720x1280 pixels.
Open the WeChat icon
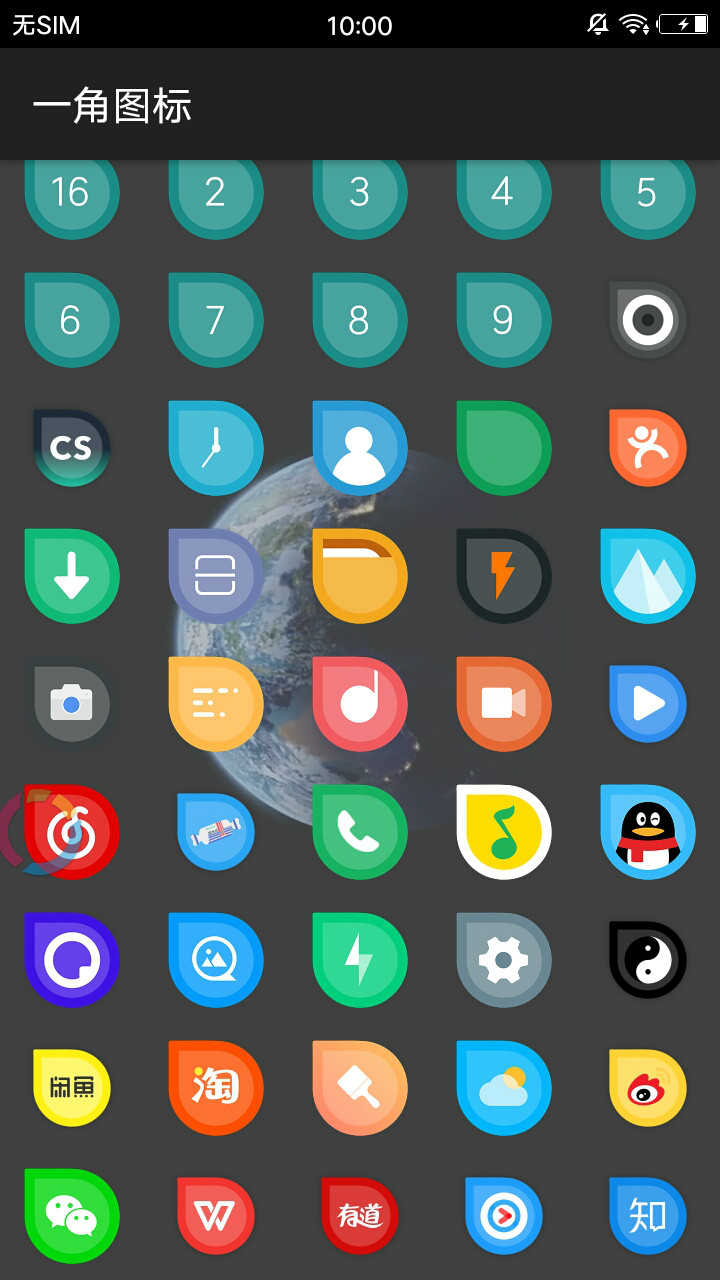pyautogui.click(x=72, y=1216)
